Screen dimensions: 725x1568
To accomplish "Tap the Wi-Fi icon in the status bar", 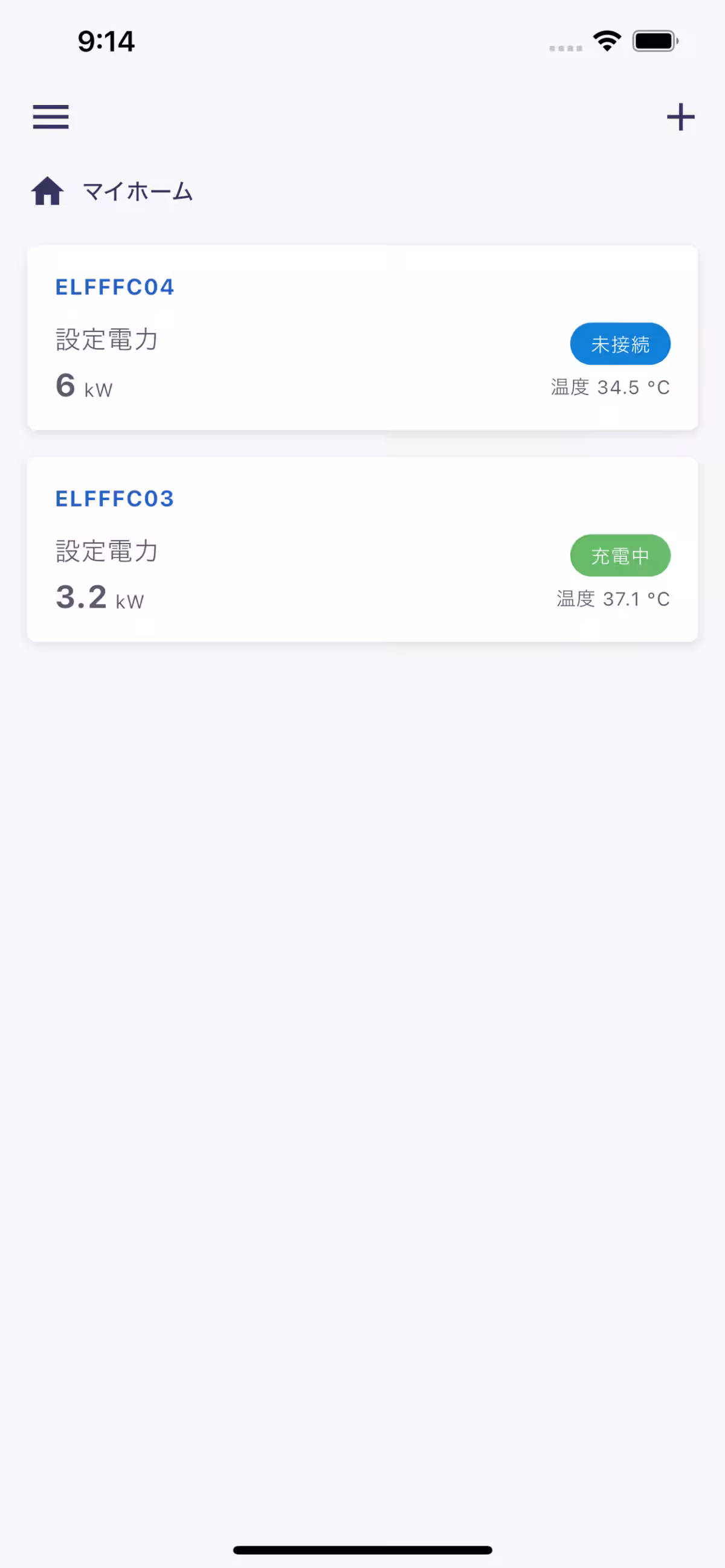I will click(x=606, y=40).
